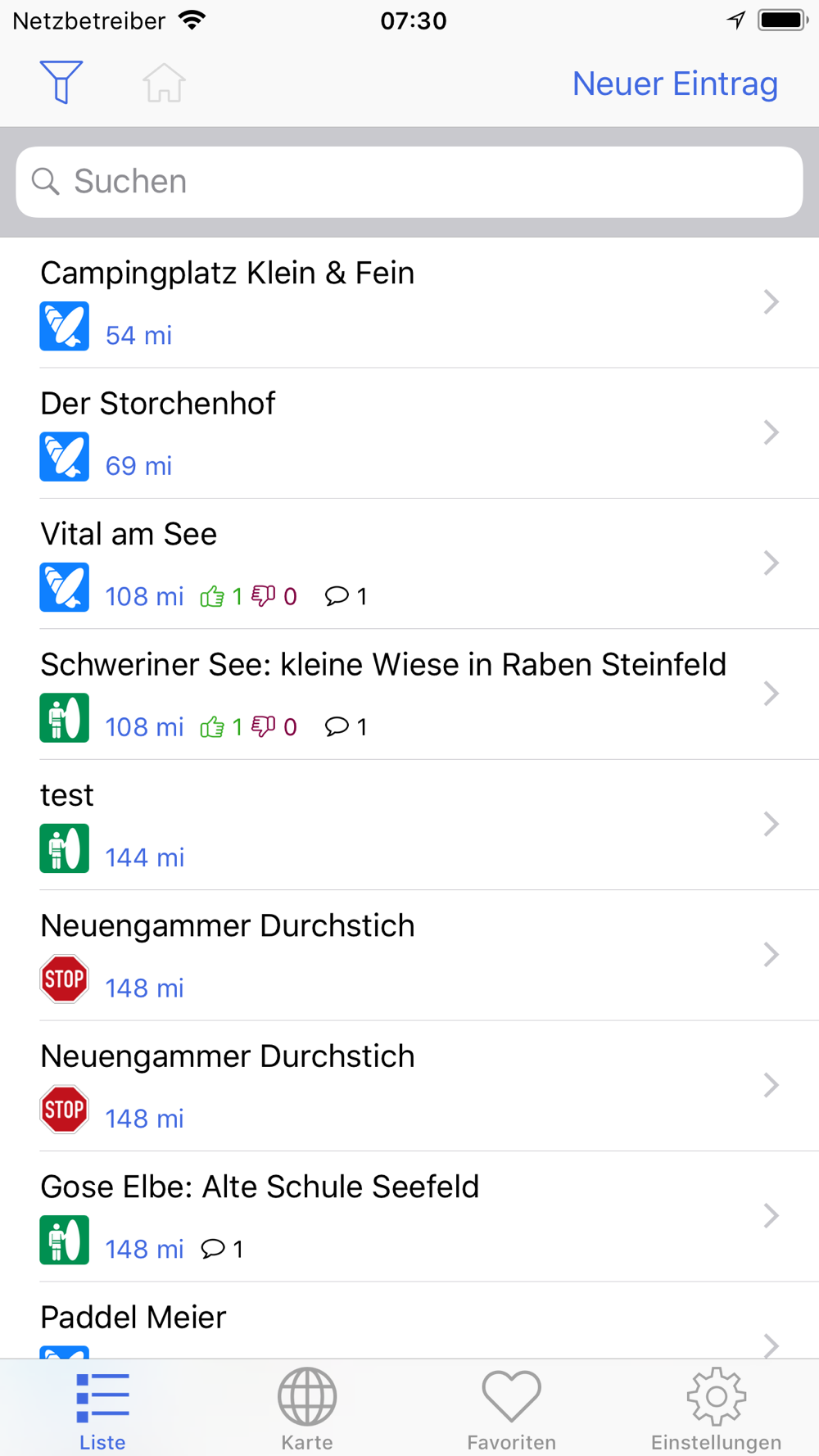Create a new entry via Neuer Eintrag
This screenshot has height=1456, width=819.
point(675,84)
